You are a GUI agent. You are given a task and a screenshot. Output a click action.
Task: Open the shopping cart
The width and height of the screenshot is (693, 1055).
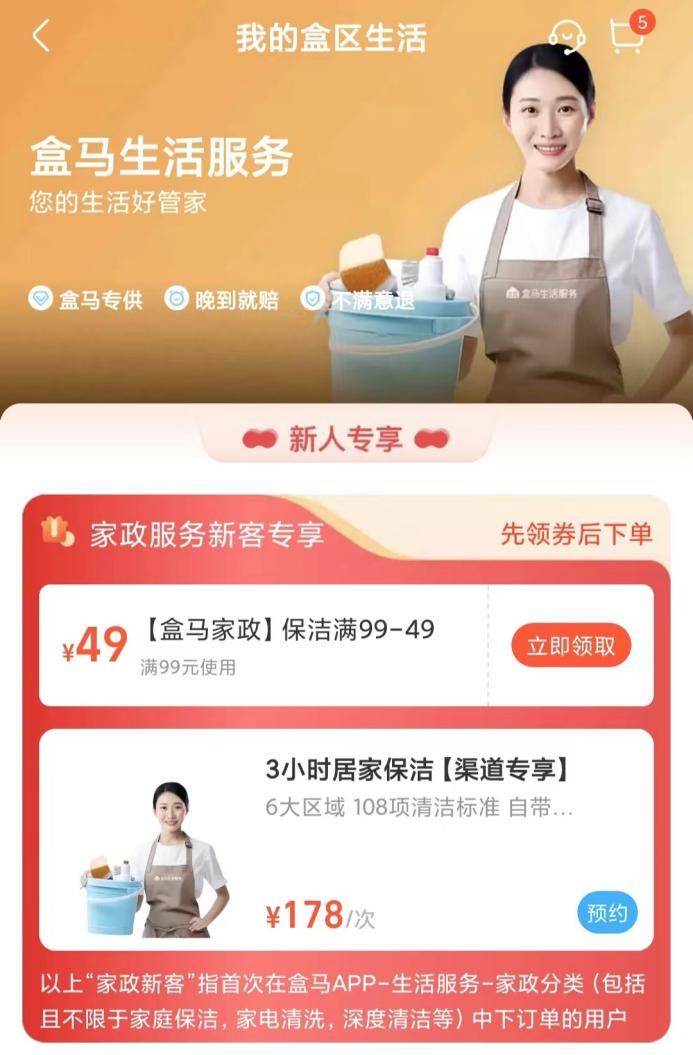pyautogui.click(x=627, y=36)
